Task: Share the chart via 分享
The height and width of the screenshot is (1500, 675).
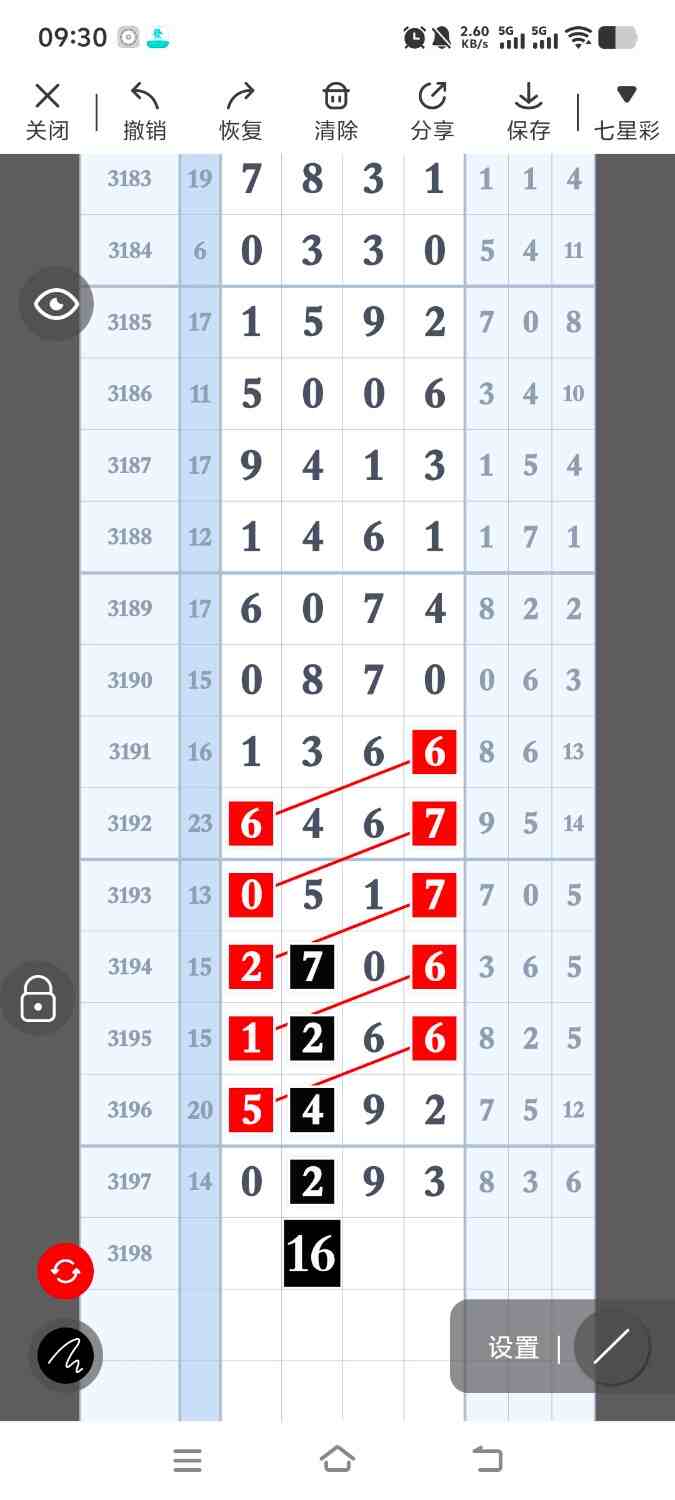Action: point(432,111)
